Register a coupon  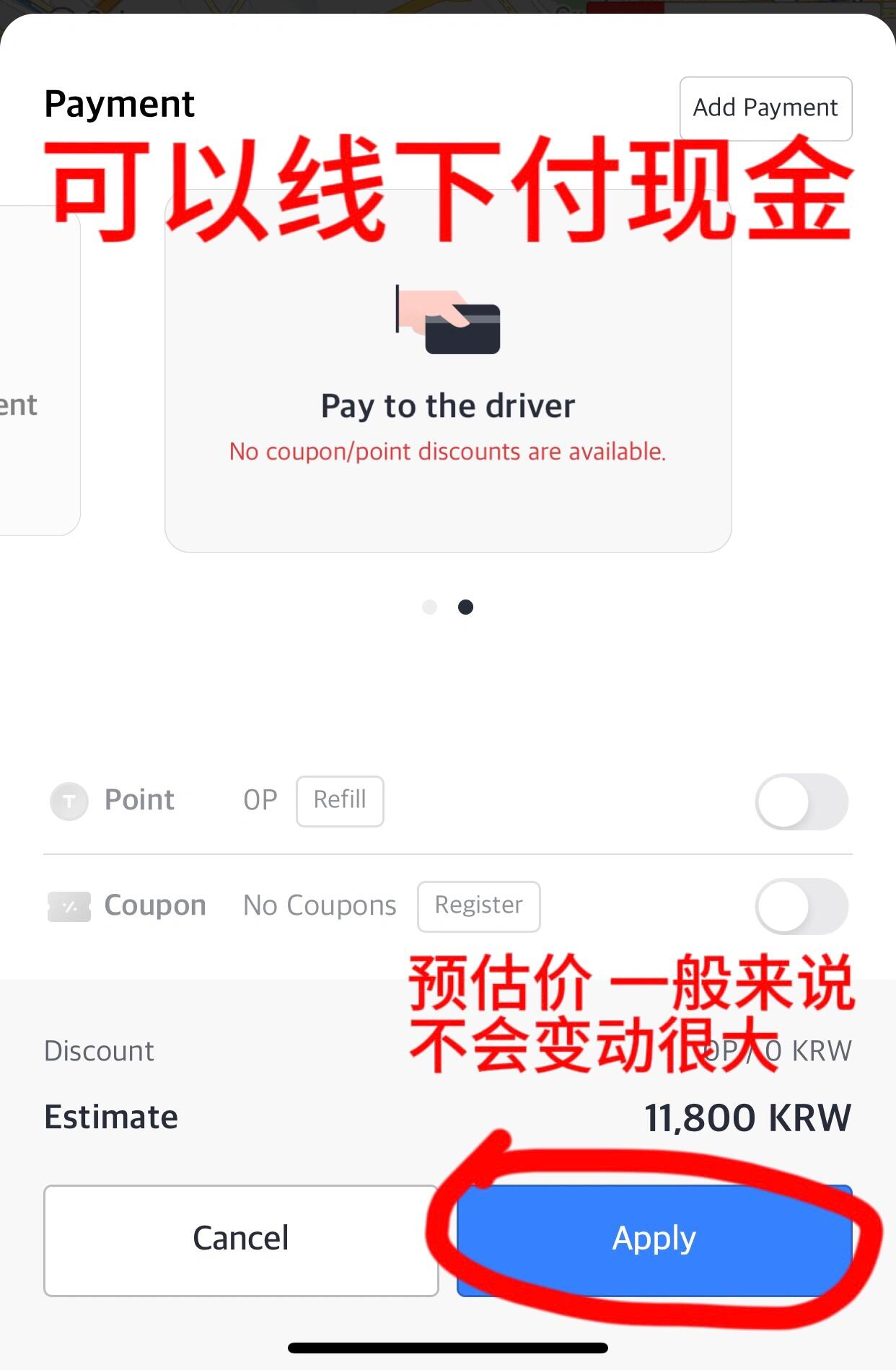pyautogui.click(x=478, y=906)
